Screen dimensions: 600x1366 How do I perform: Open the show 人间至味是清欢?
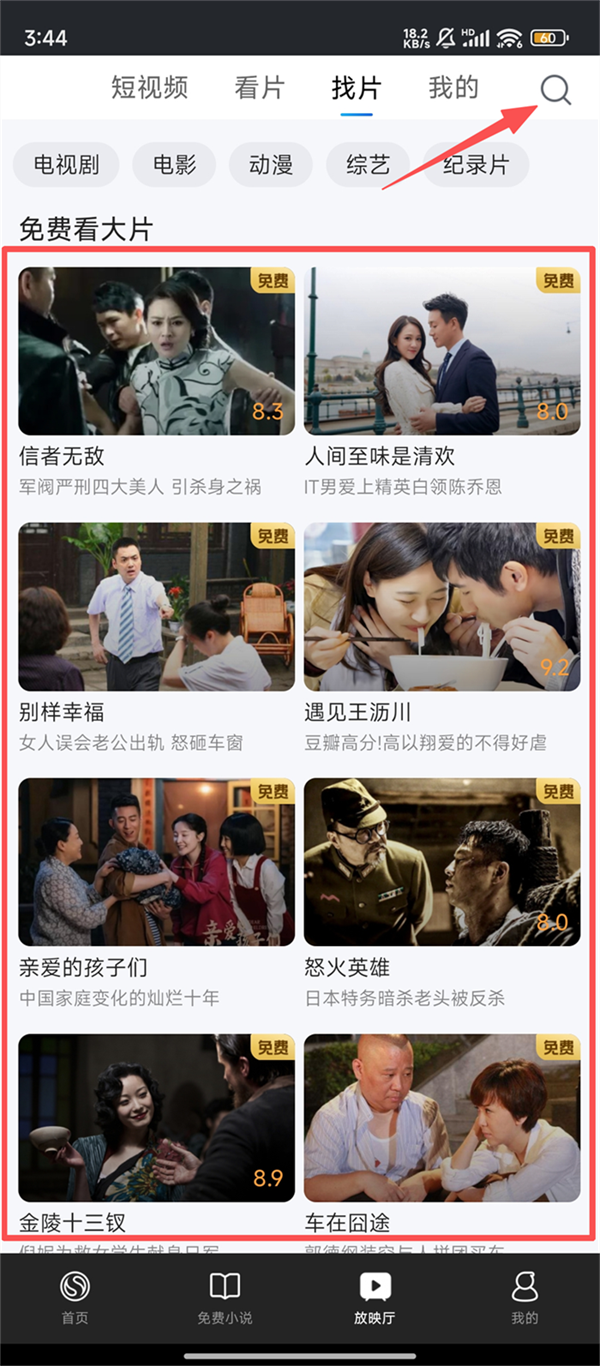click(x=442, y=351)
